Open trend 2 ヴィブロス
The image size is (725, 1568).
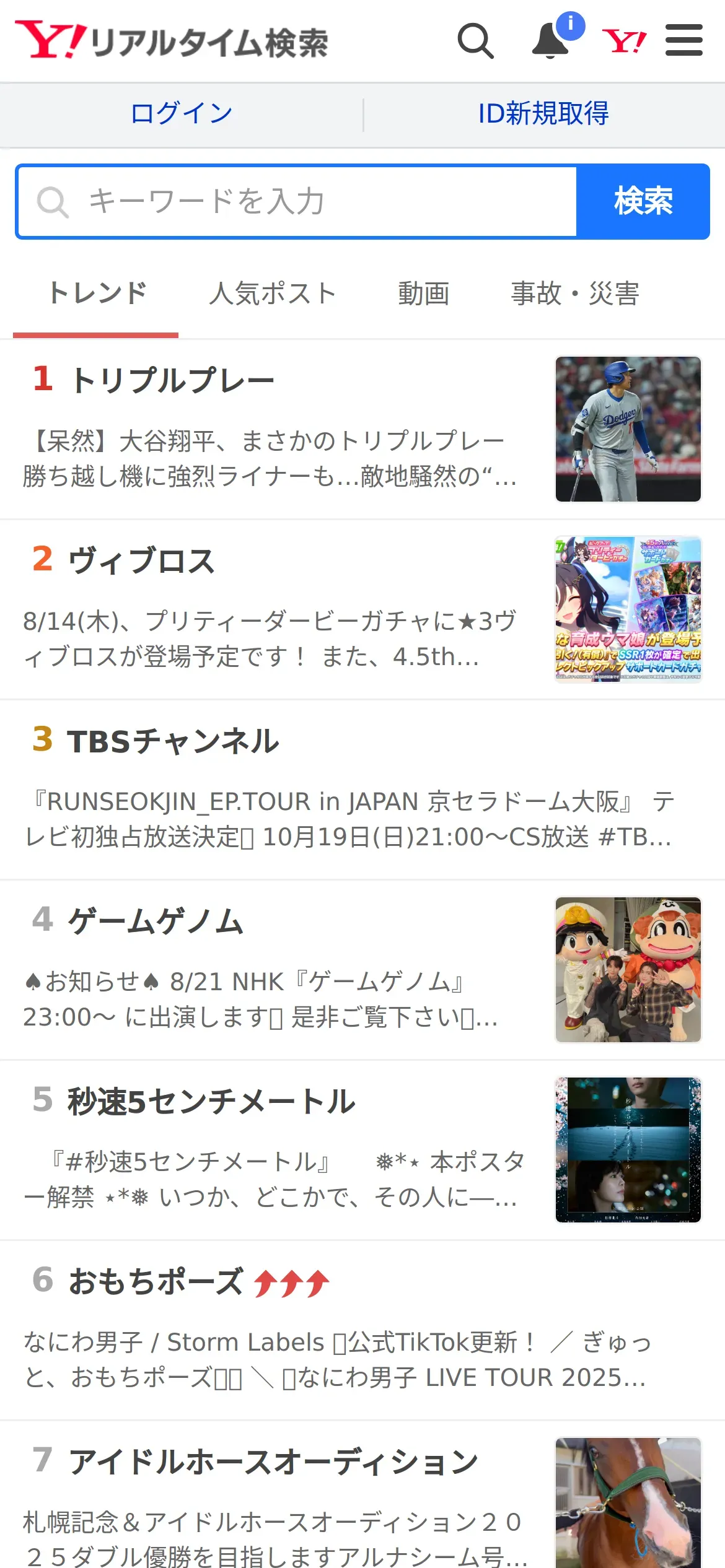point(143,560)
